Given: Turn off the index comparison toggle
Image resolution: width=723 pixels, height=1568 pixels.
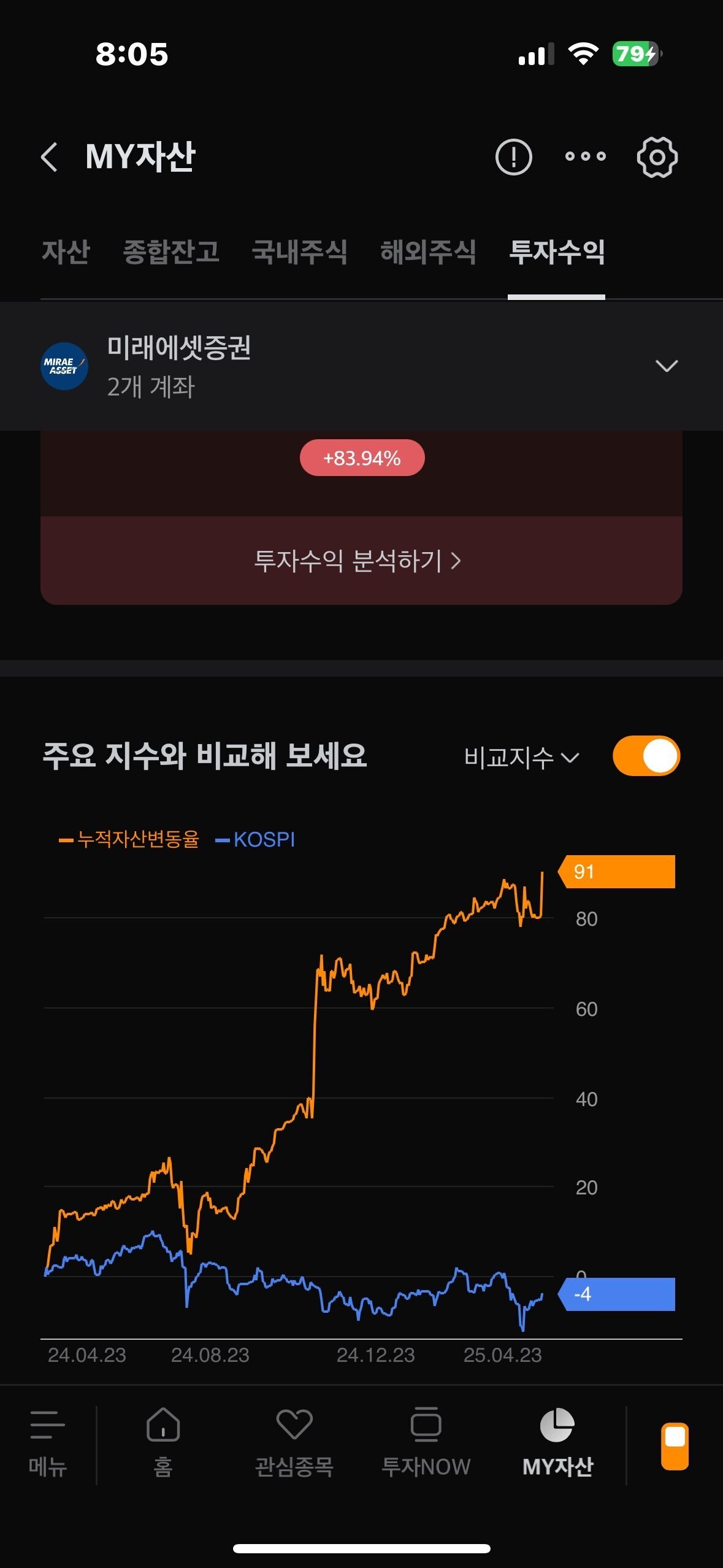Looking at the screenshot, I should coord(646,756).
